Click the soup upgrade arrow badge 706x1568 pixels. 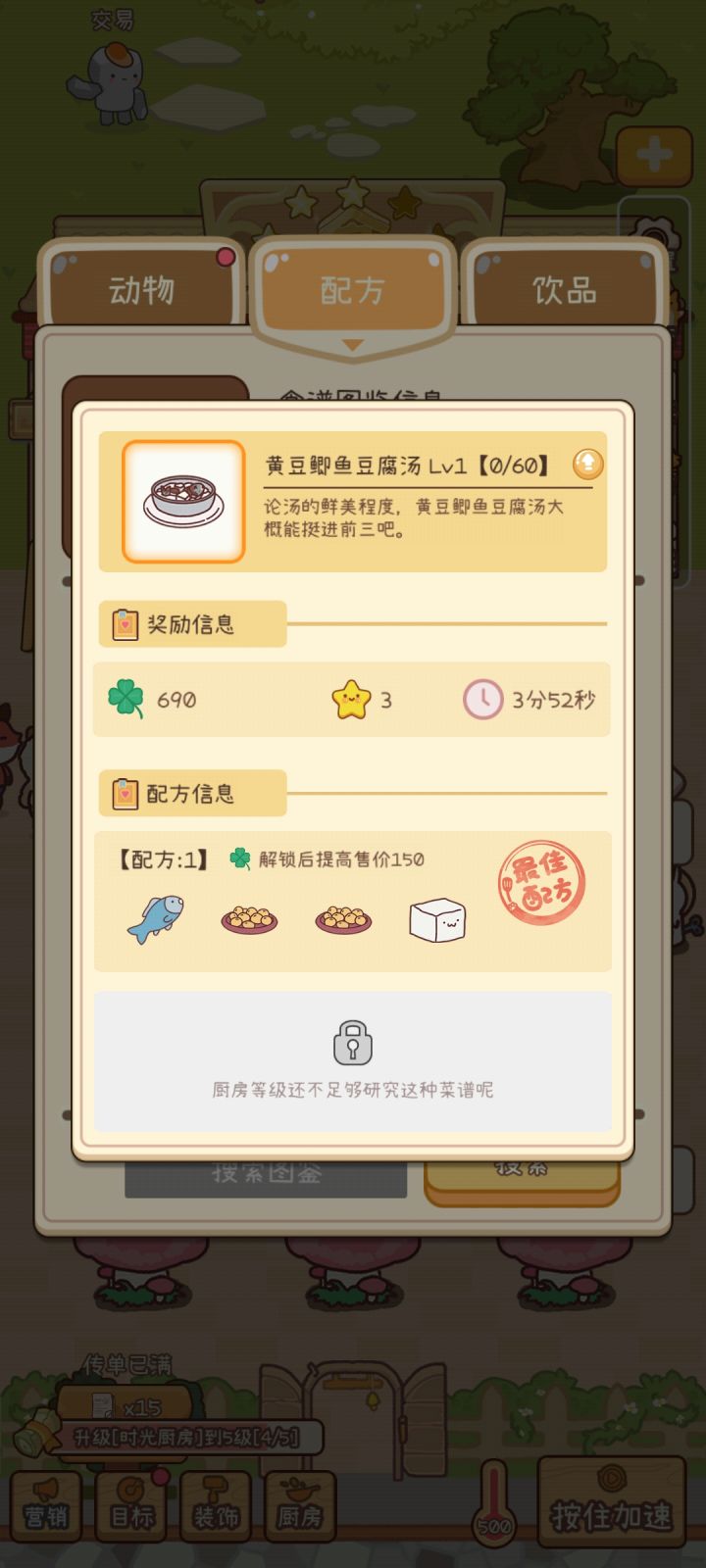[x=586, y=465]
